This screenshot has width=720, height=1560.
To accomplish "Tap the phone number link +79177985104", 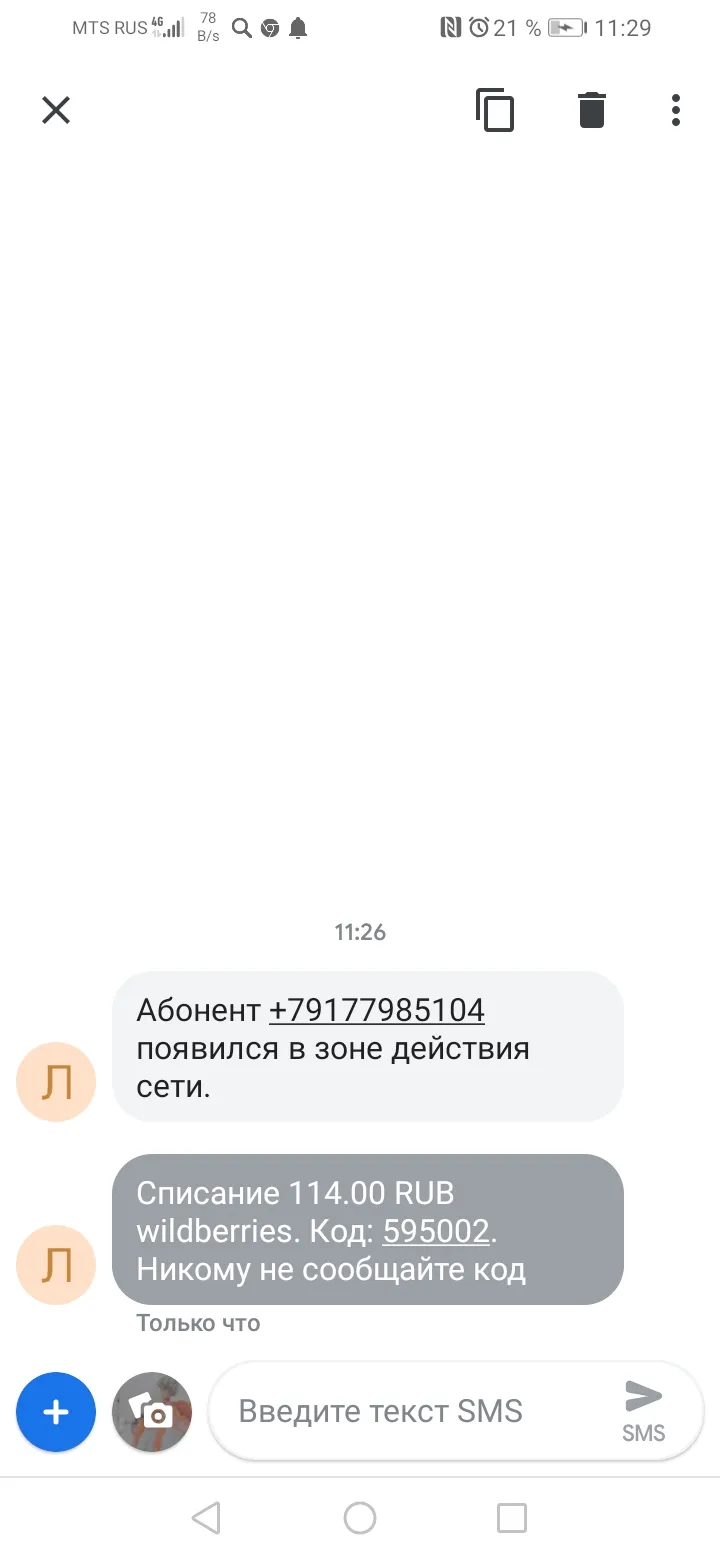I will coord(377,1010).
